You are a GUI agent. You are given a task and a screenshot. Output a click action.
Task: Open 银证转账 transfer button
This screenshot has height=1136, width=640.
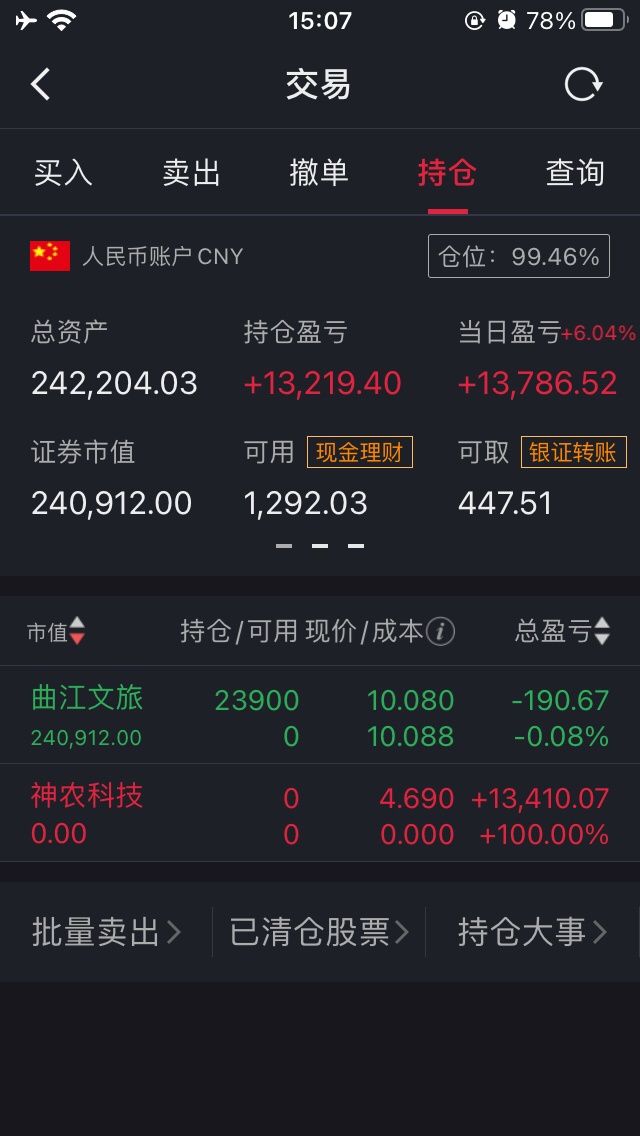[x=573, y=452]
